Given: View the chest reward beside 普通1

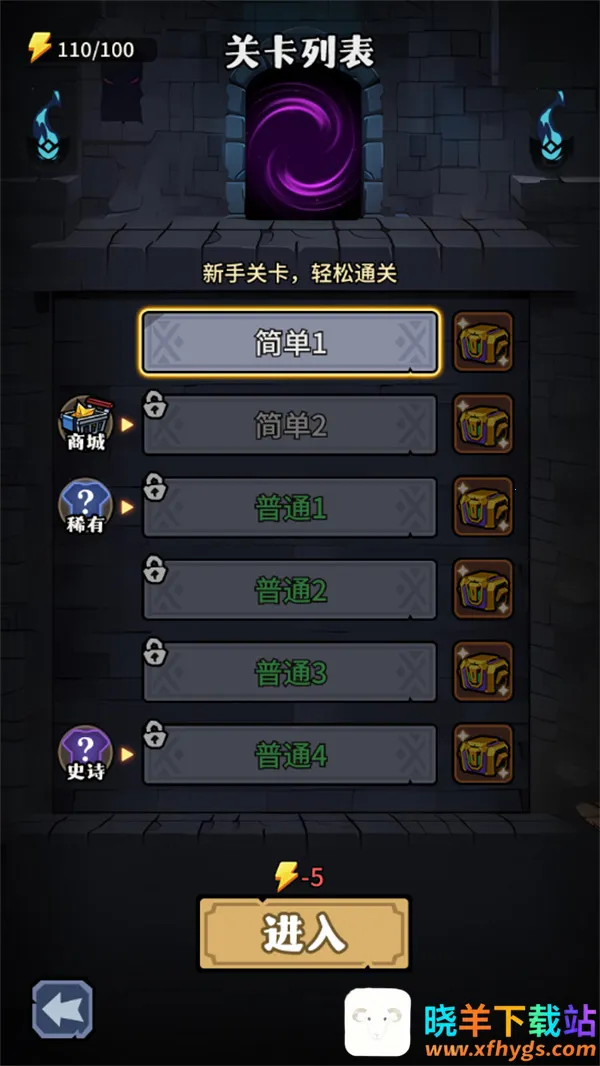Looking at the screenshot, I should [483, 507].
